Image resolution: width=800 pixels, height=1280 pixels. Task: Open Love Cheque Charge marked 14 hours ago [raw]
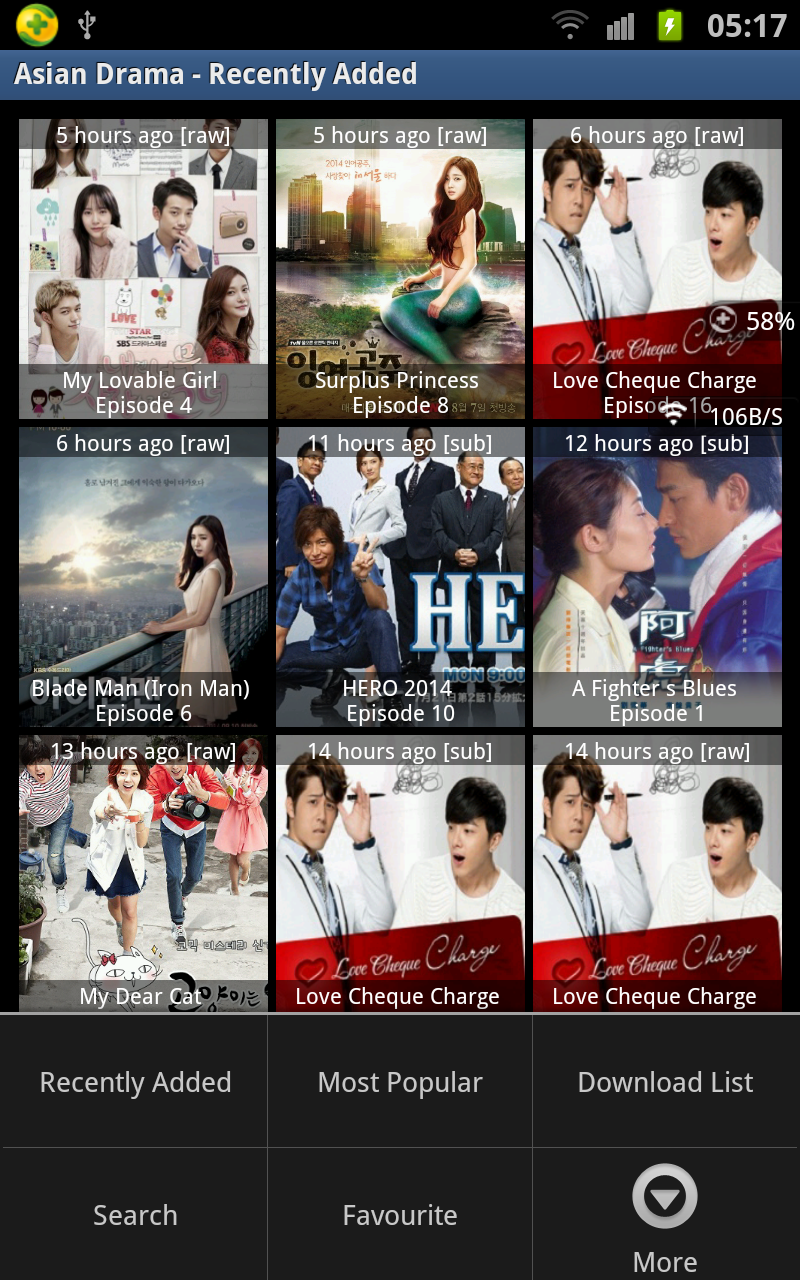coord(657,872)
